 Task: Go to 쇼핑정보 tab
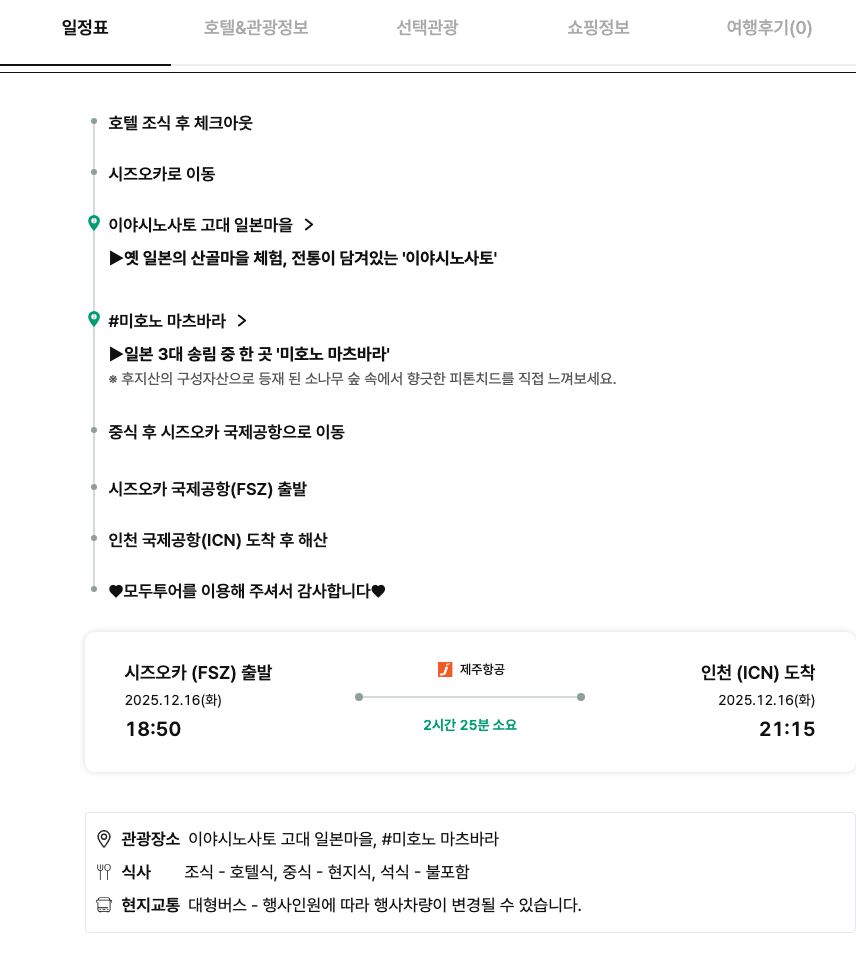[598, 28]
